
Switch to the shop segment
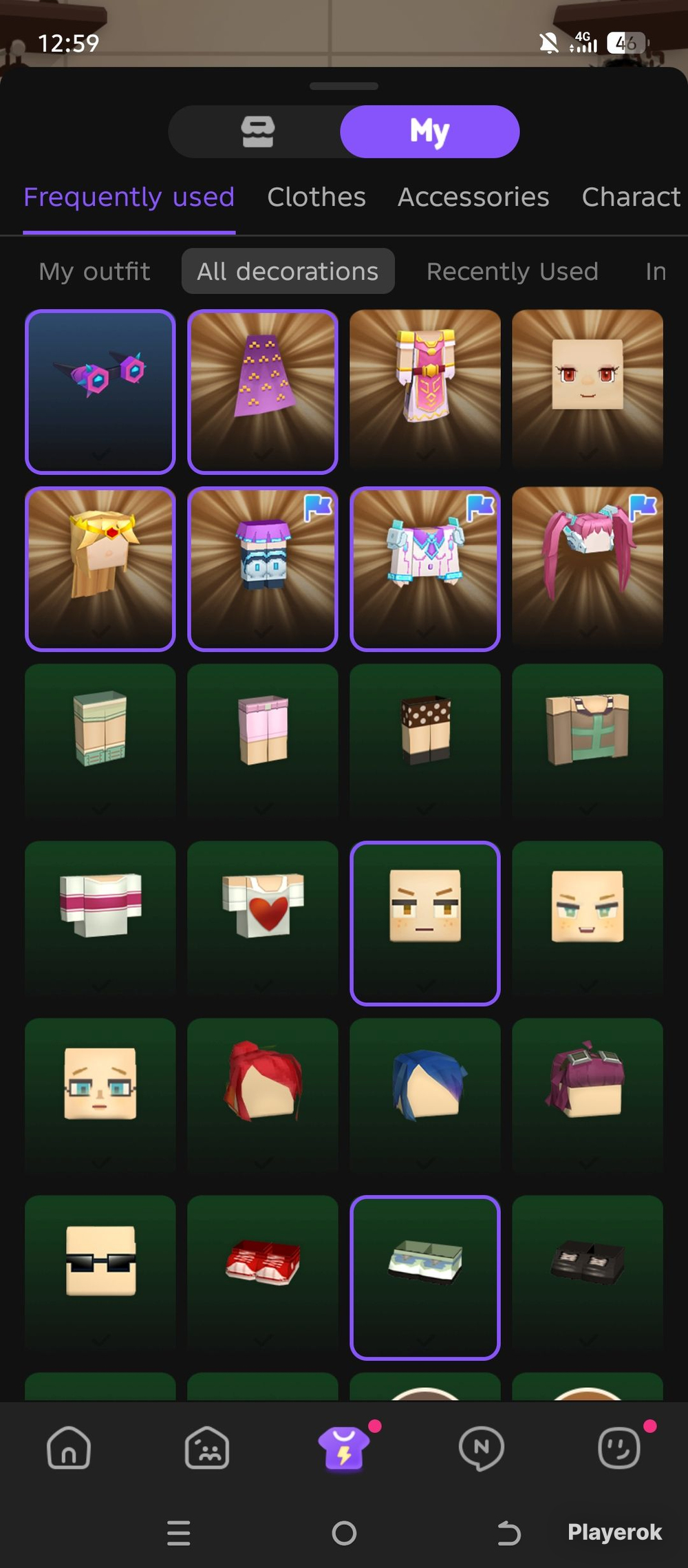[x=257, y=131]
